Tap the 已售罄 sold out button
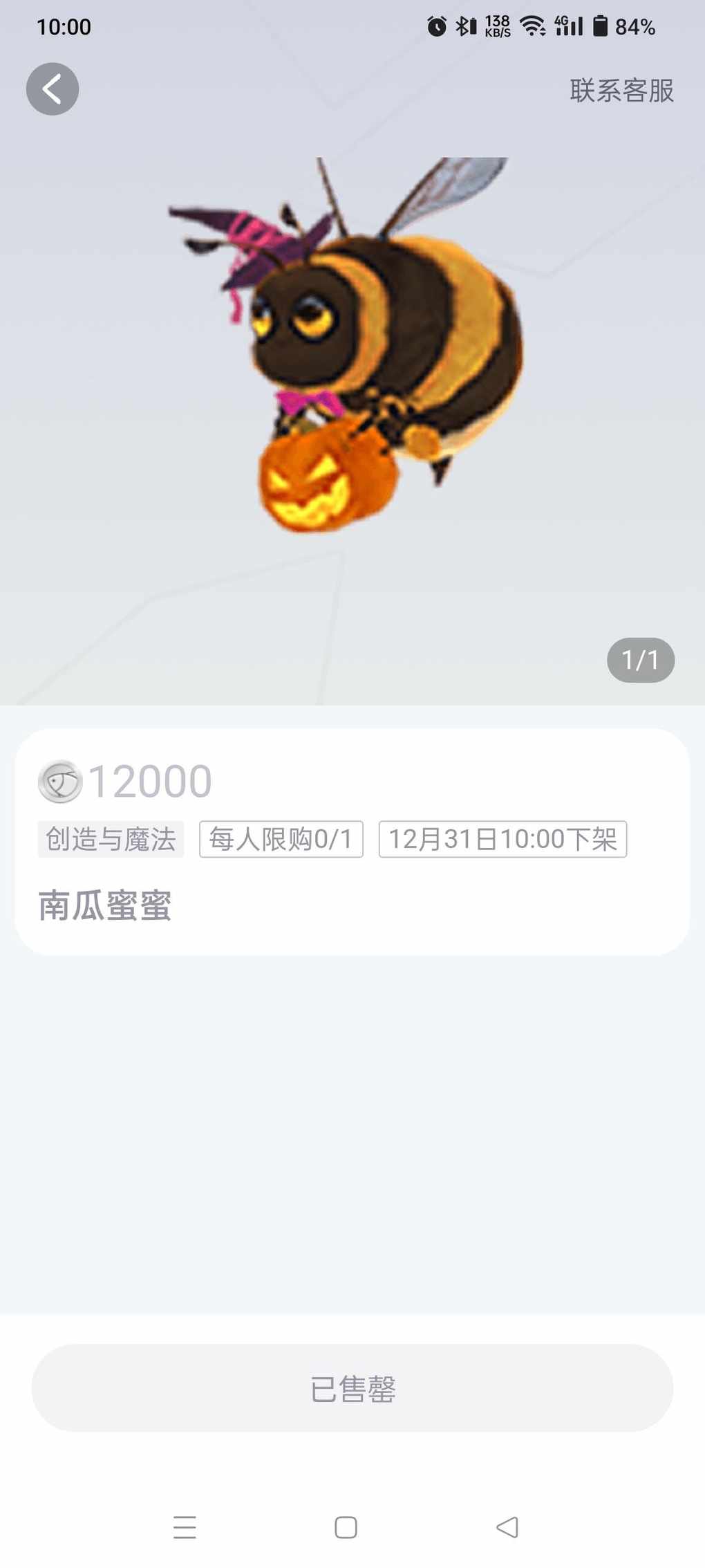Screen dimensions: 705x1568 tap(352, 1388)
